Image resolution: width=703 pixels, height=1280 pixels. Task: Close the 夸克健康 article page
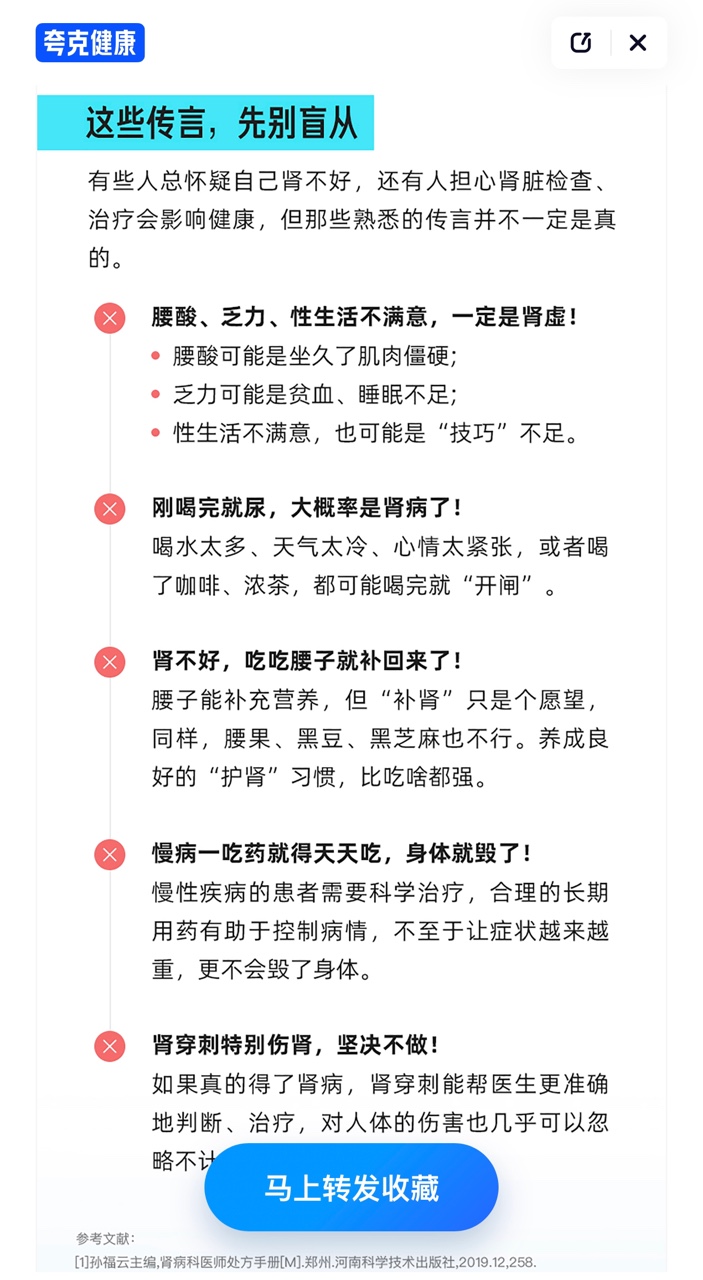[x=638, y=42]
